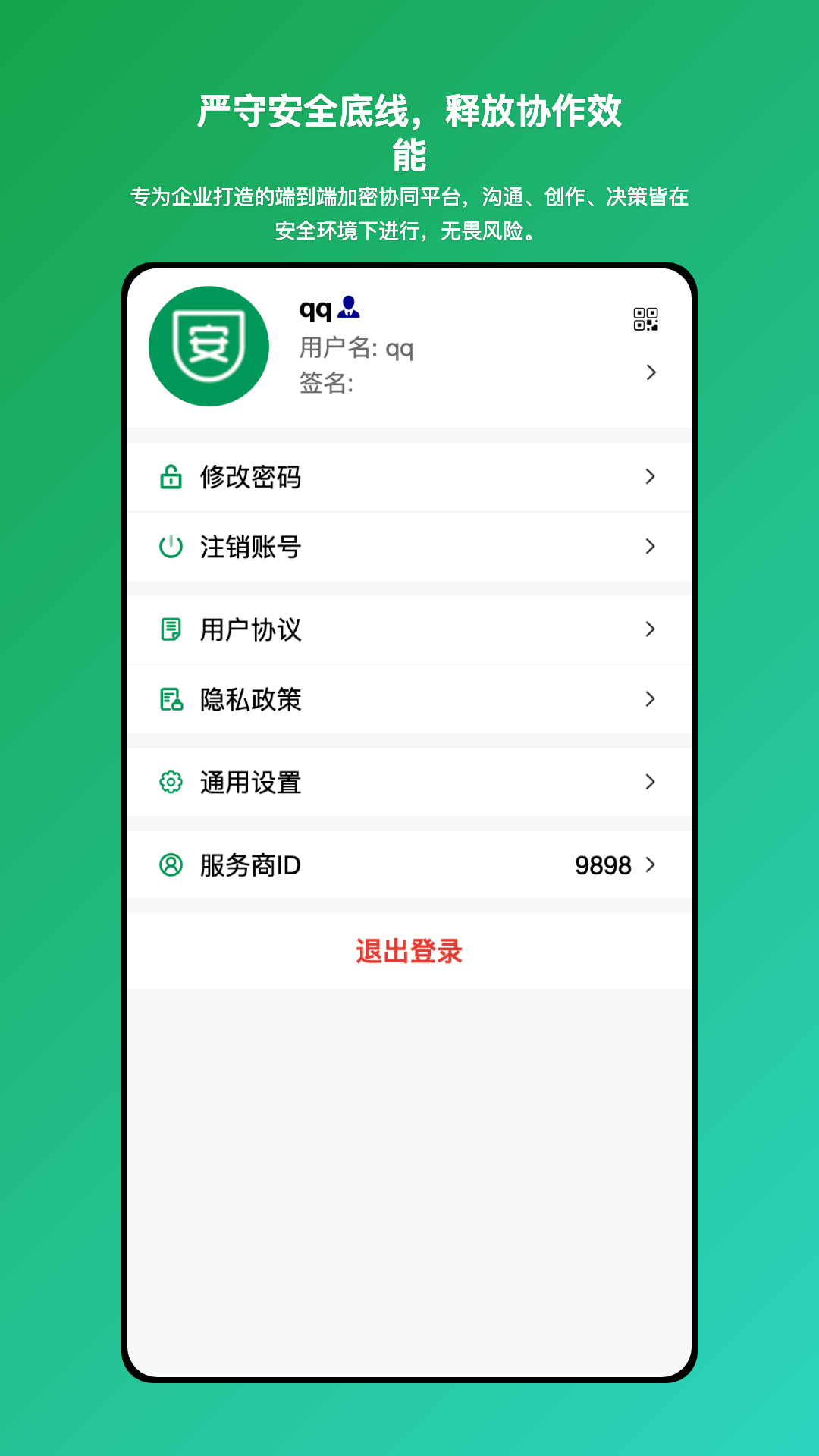Open the 隐私政策 settings entry
The image size is (819, 1456).
[x=409, y=700]
